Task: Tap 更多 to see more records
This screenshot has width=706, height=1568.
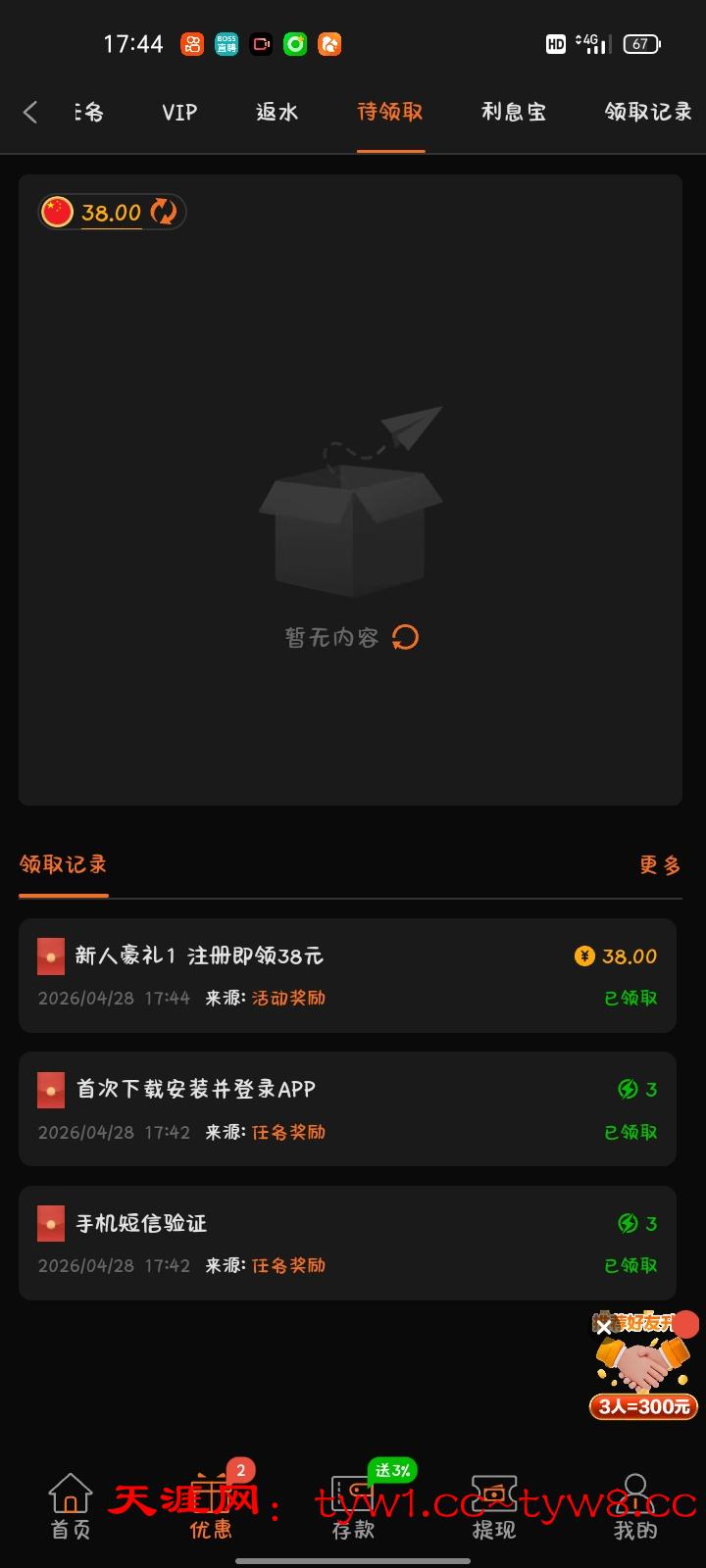Action: (659, 866)
